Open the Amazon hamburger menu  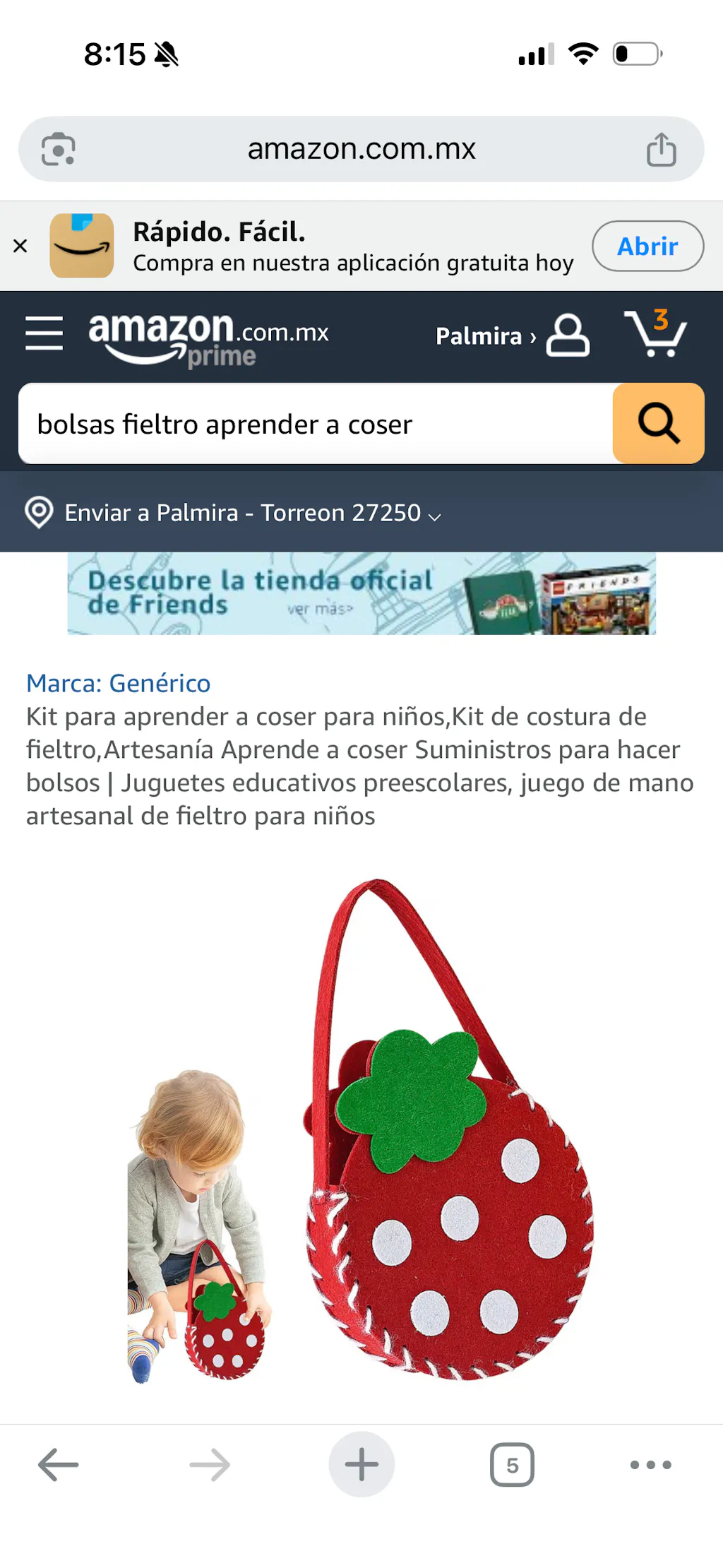point(44,333)
